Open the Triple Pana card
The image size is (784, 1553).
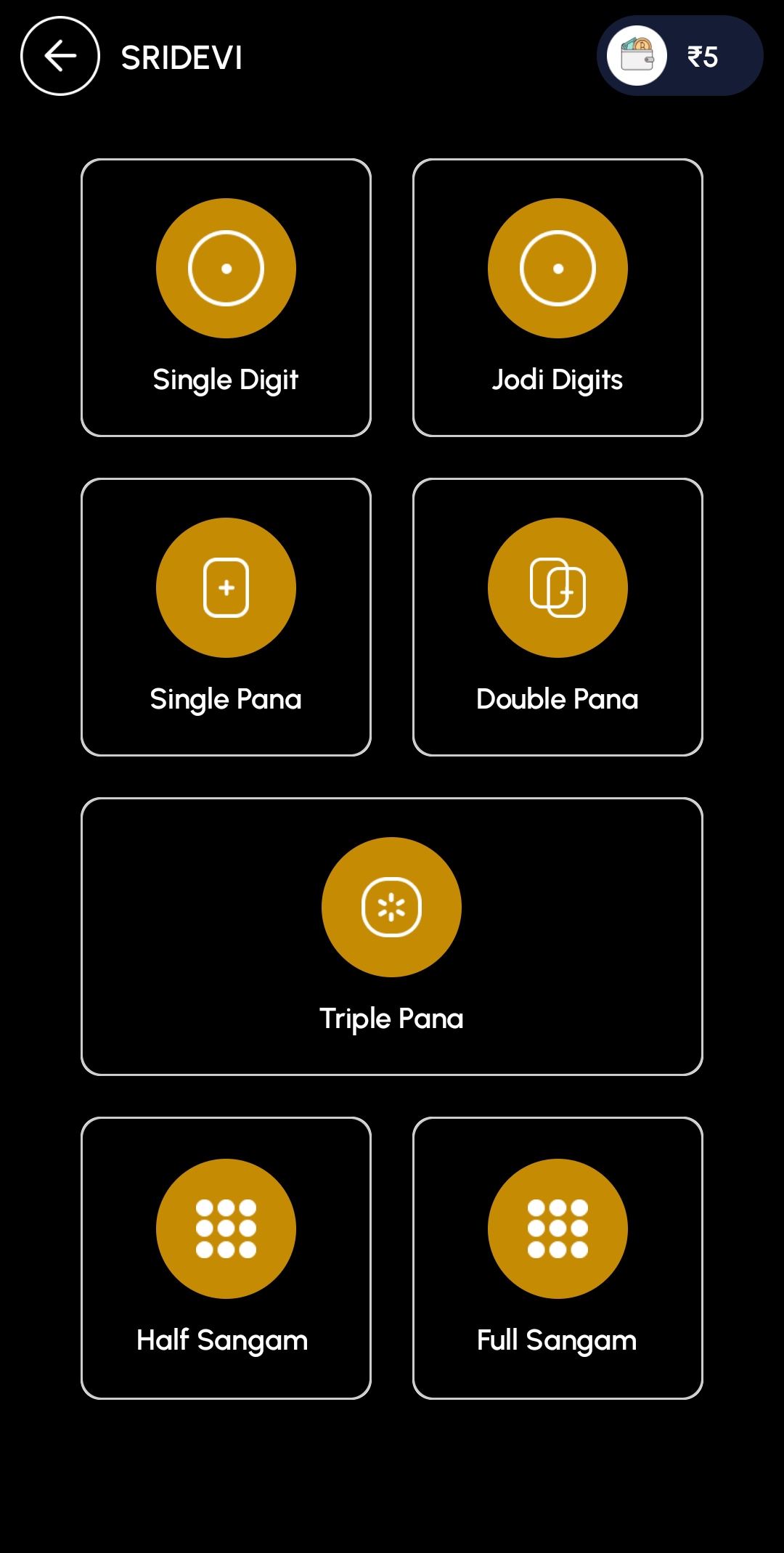[x=391, y=937]
